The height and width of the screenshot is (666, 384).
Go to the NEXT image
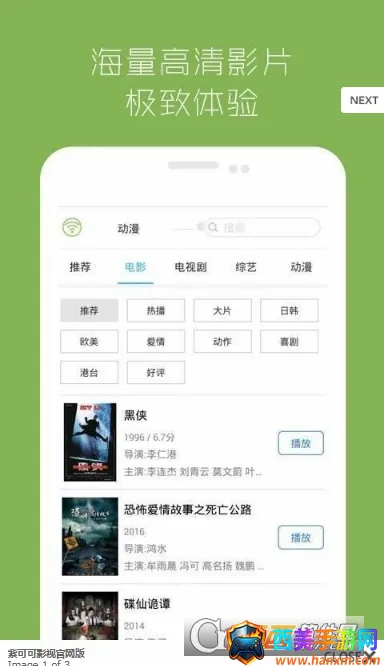coord(363,100)
